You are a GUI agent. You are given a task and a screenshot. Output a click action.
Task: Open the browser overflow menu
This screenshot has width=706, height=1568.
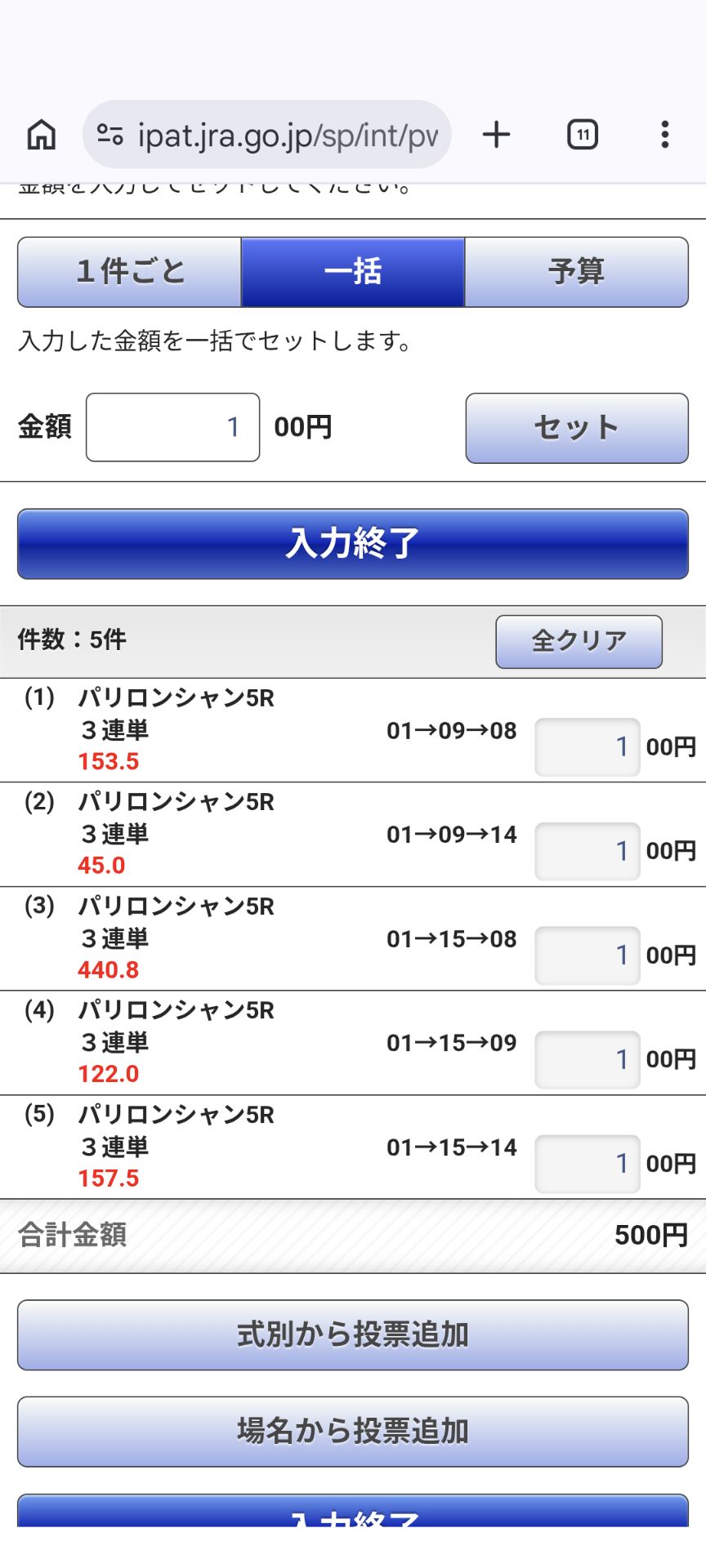click(x=665, y=135)
